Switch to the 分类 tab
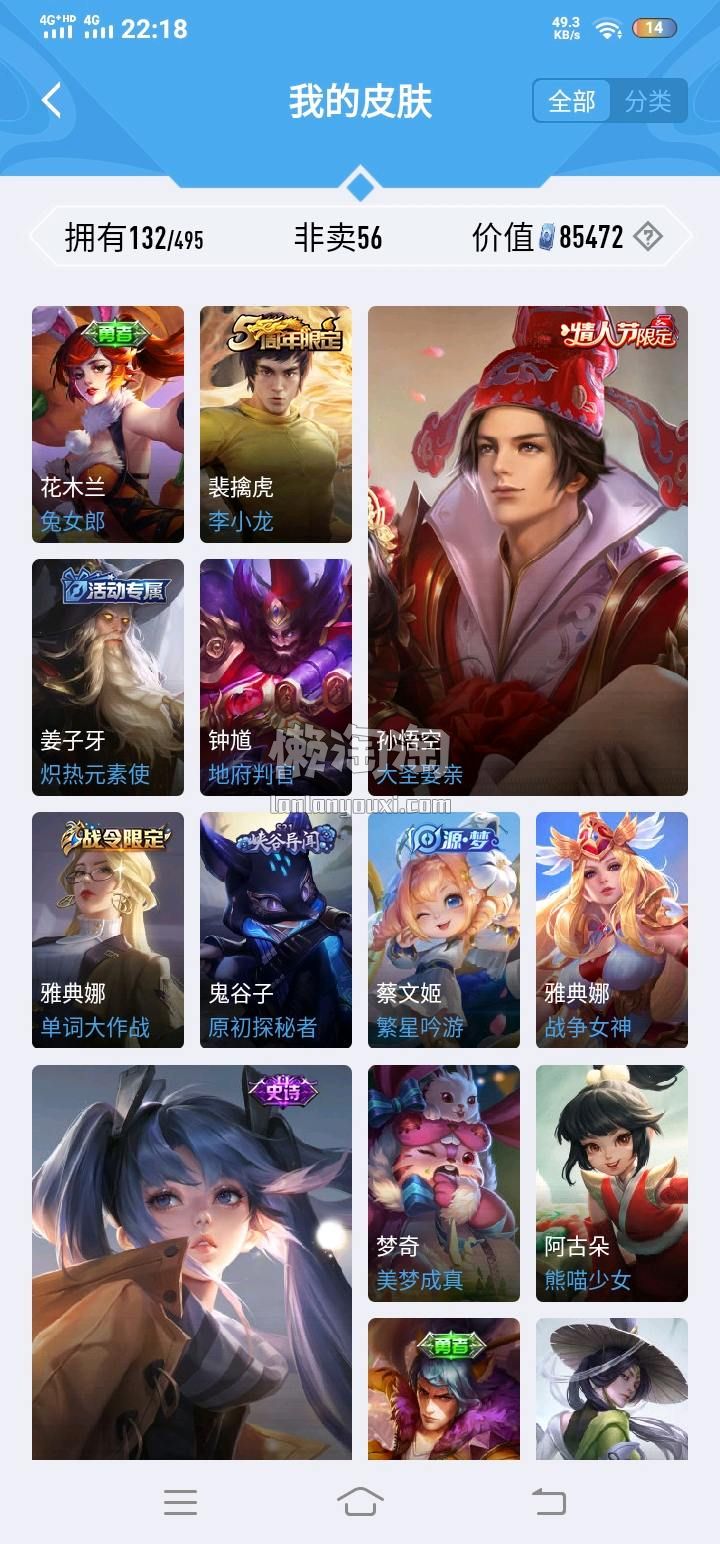Screen dimensions: 720x1544 (x=648, y=101)
